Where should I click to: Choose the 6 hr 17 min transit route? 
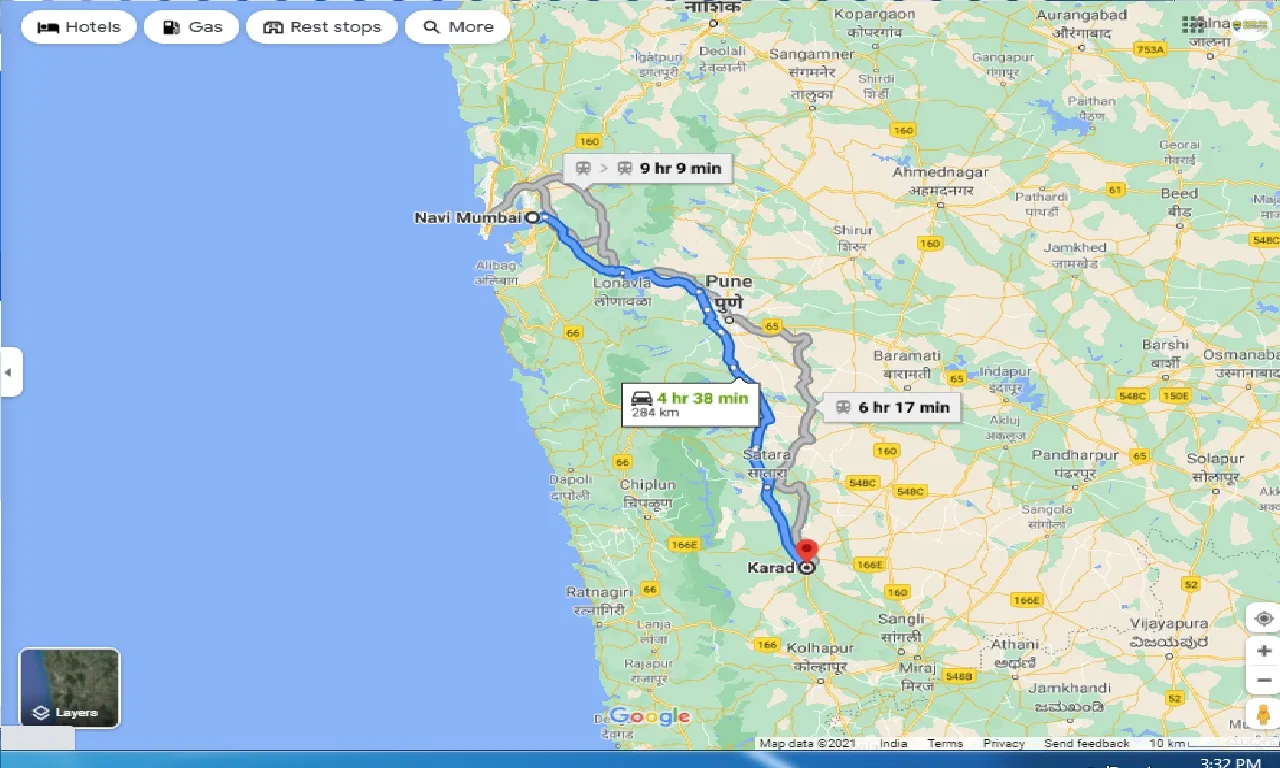pyautogui.click(x=892, y=407)
